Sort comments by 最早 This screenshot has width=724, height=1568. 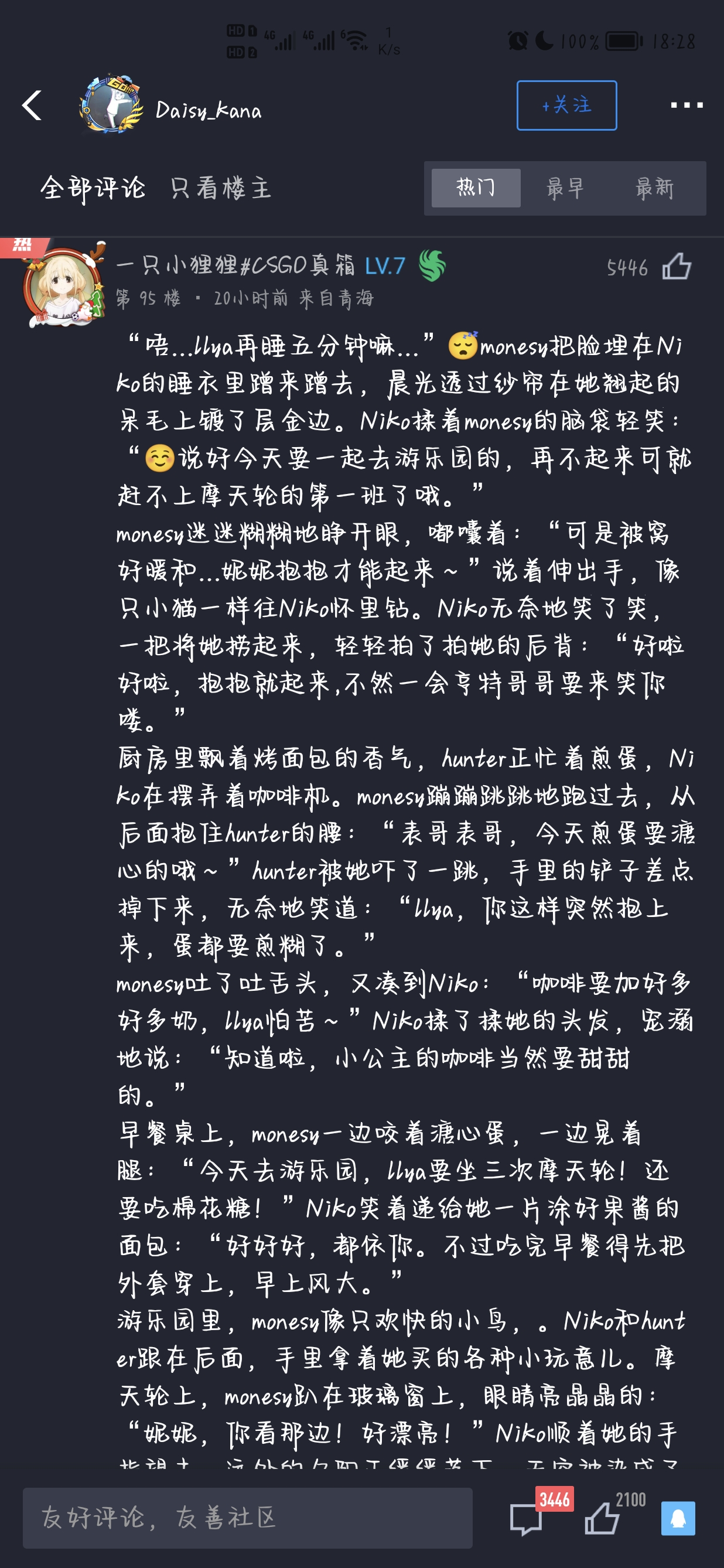coord(565,188)
